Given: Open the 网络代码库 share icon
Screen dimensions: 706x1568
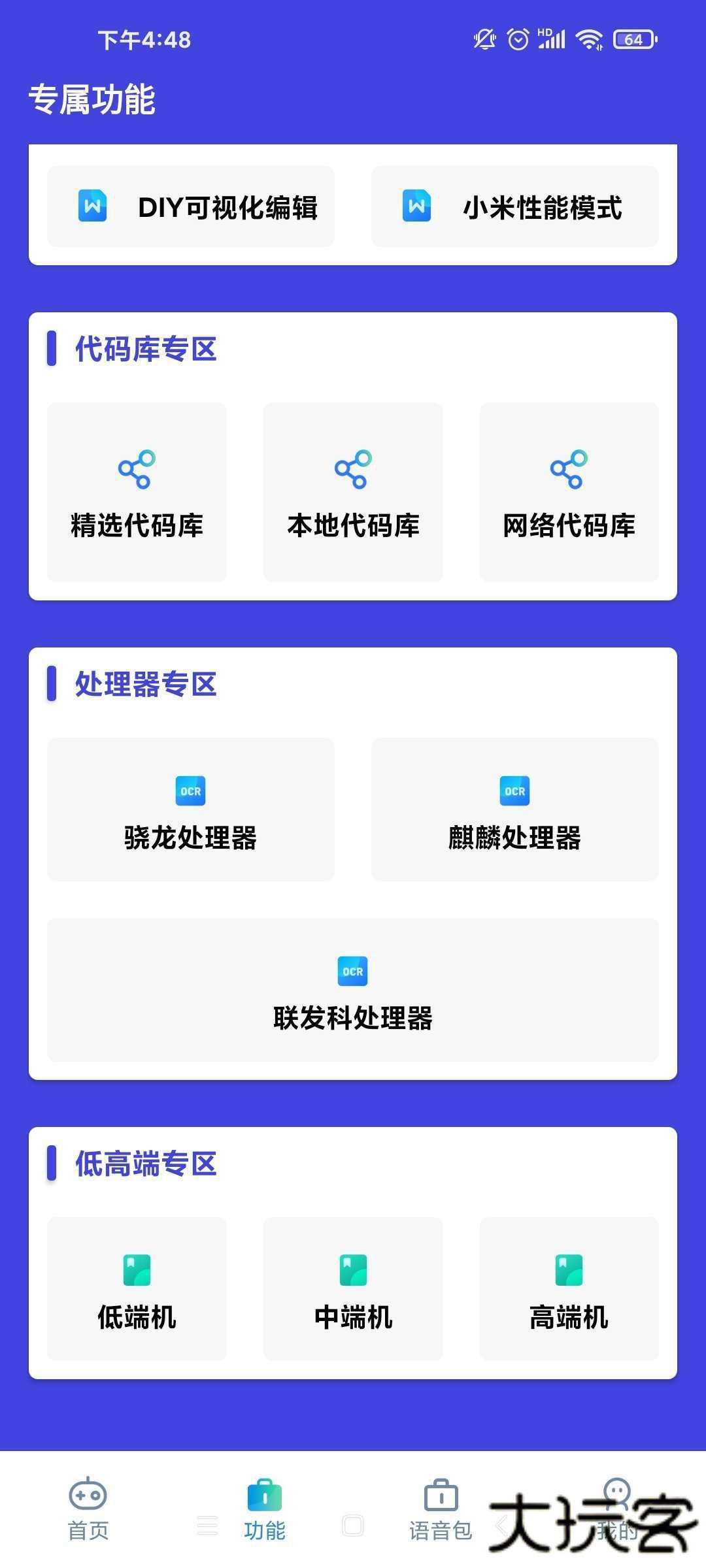Looking at the screenshot, I should pyautogui.click(x=568, y=468).
